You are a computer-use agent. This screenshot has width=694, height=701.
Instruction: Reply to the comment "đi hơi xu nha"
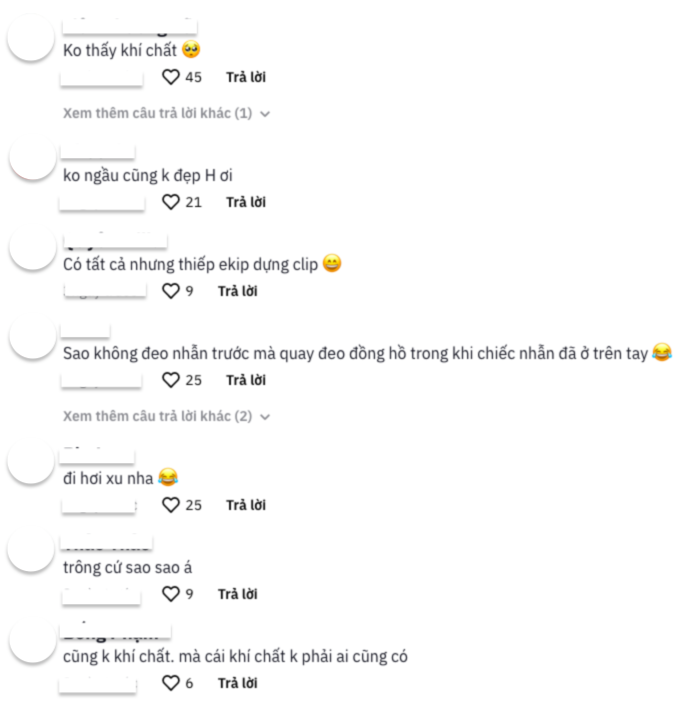tap(245, 505)
